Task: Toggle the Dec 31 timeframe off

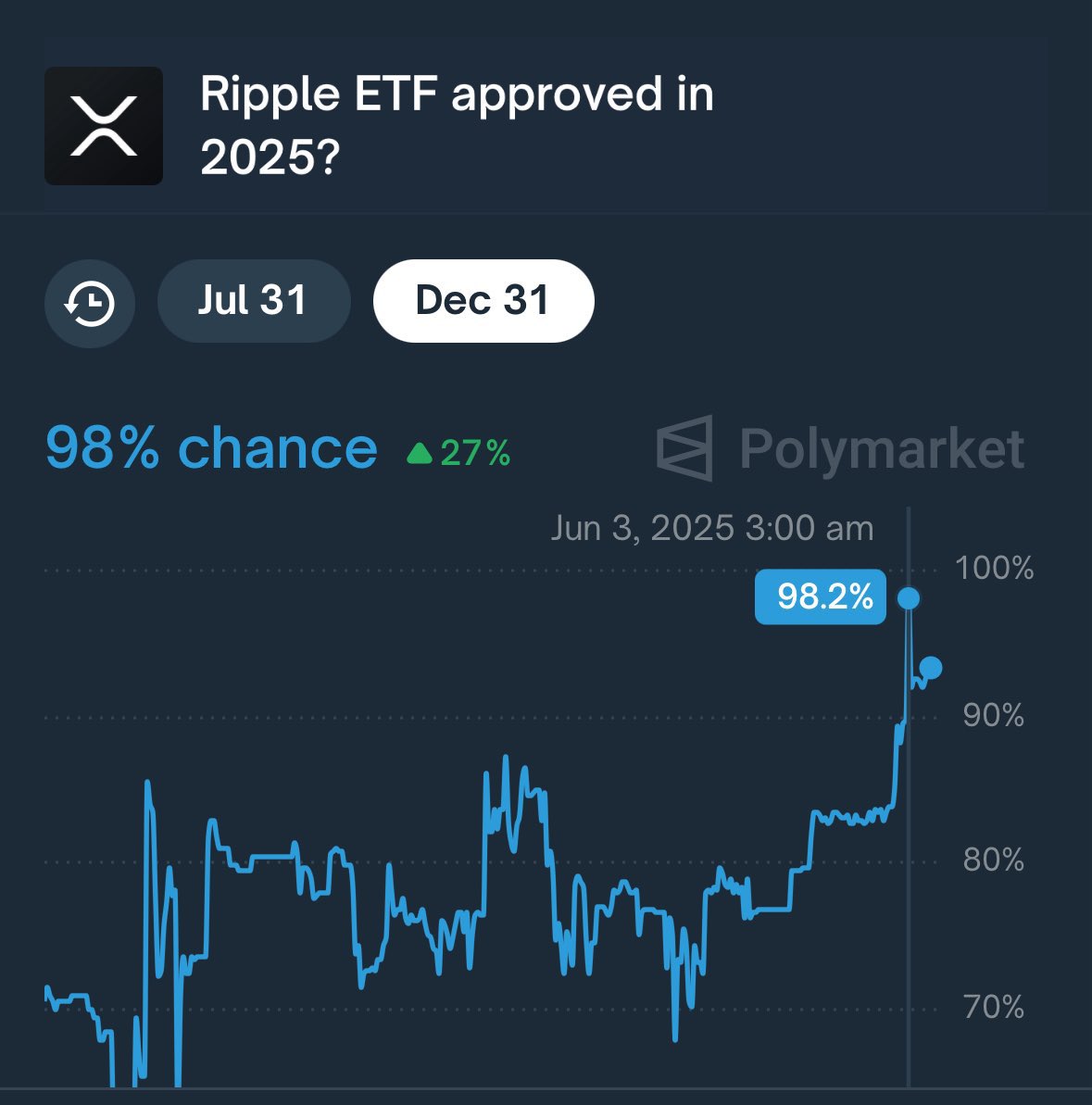Action: pos(482,300)
